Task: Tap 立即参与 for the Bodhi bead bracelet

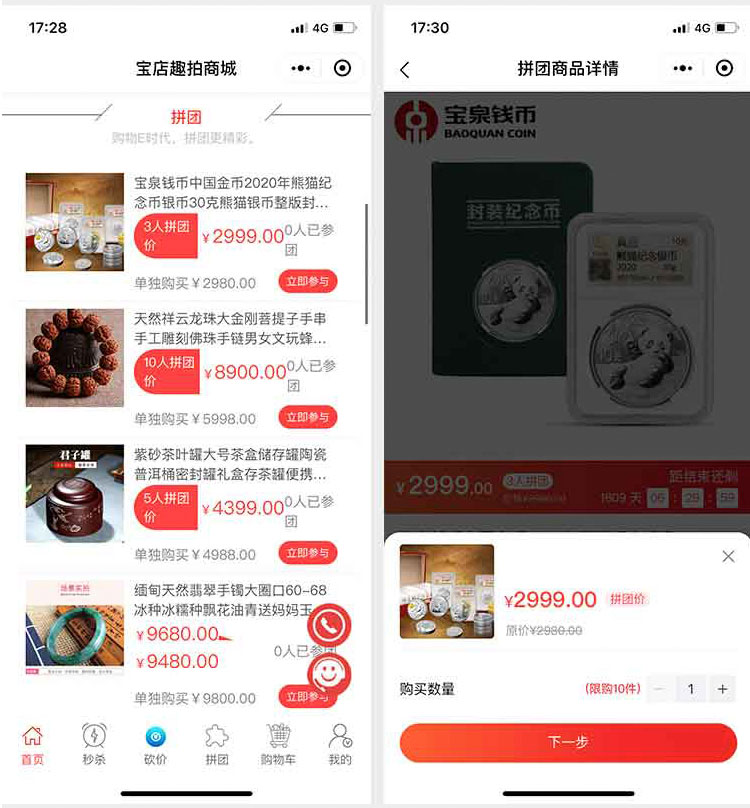Action: (307, 417)
